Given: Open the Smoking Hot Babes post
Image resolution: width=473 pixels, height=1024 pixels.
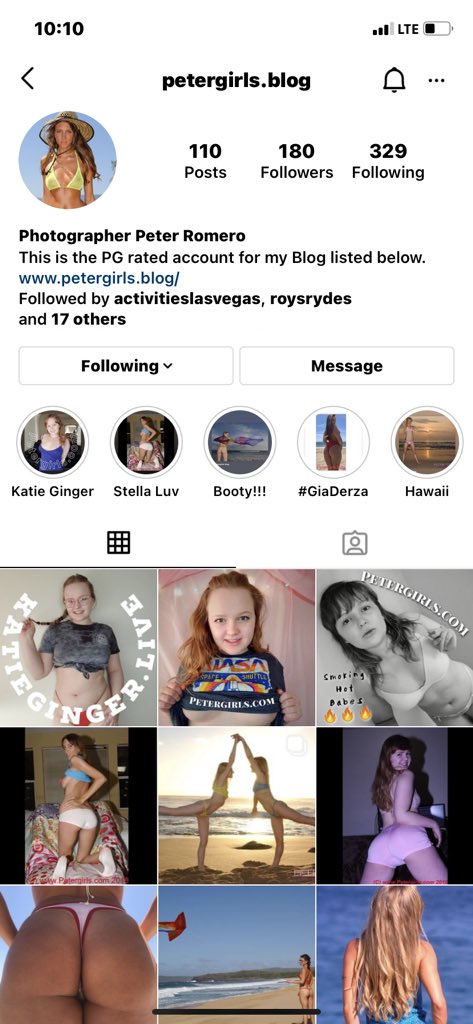Looking at the screenshot, I should click(x=395, y=647).
